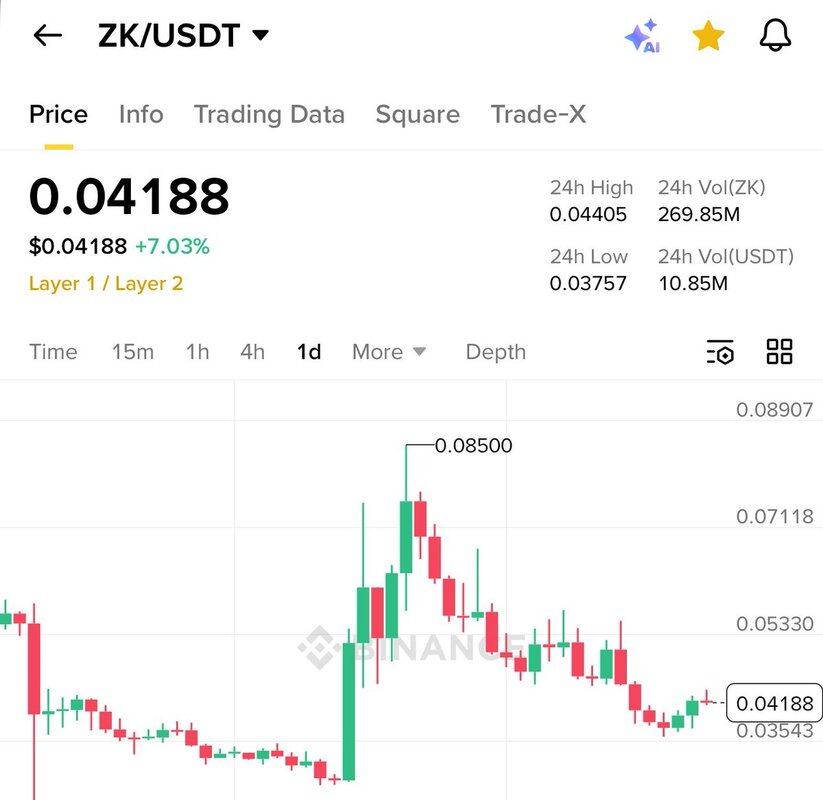The height and width of the screenshot is (800, 823).
Task: Change the chart interval to 4h
Action: click(x=253, y=352)
